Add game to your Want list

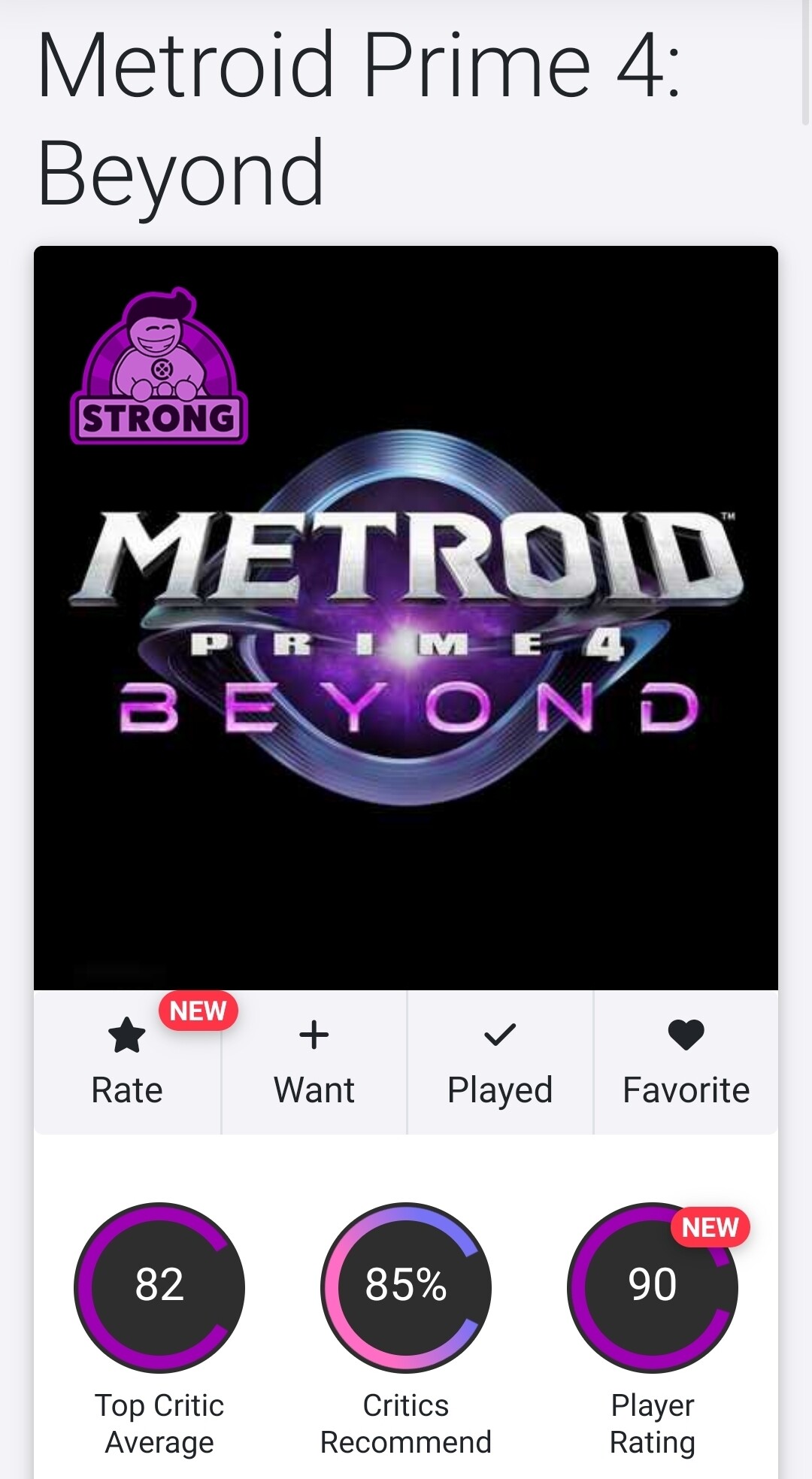(314, 1062)
